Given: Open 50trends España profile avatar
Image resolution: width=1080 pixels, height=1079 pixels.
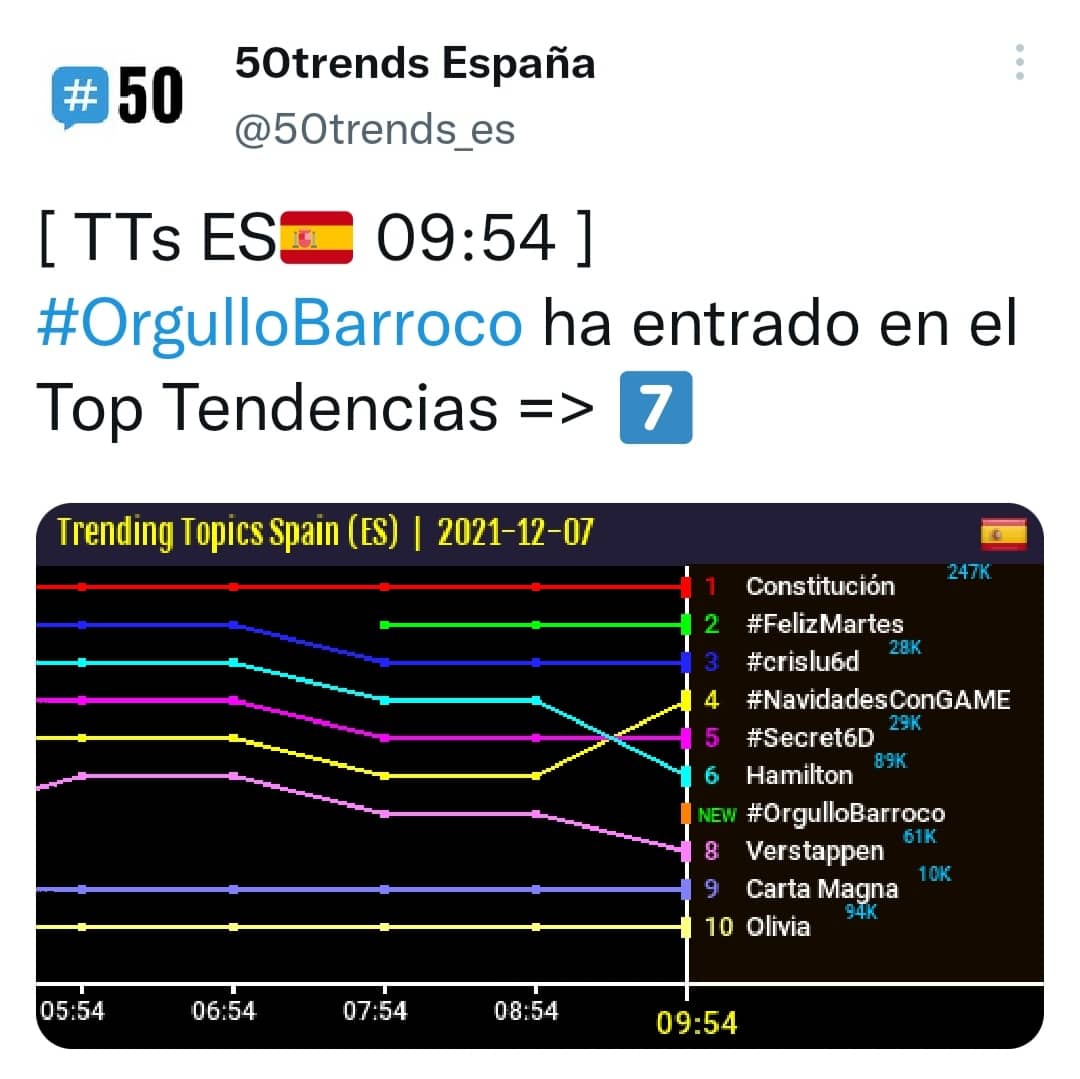Looking at the screenshot, I should click(118, 97).
